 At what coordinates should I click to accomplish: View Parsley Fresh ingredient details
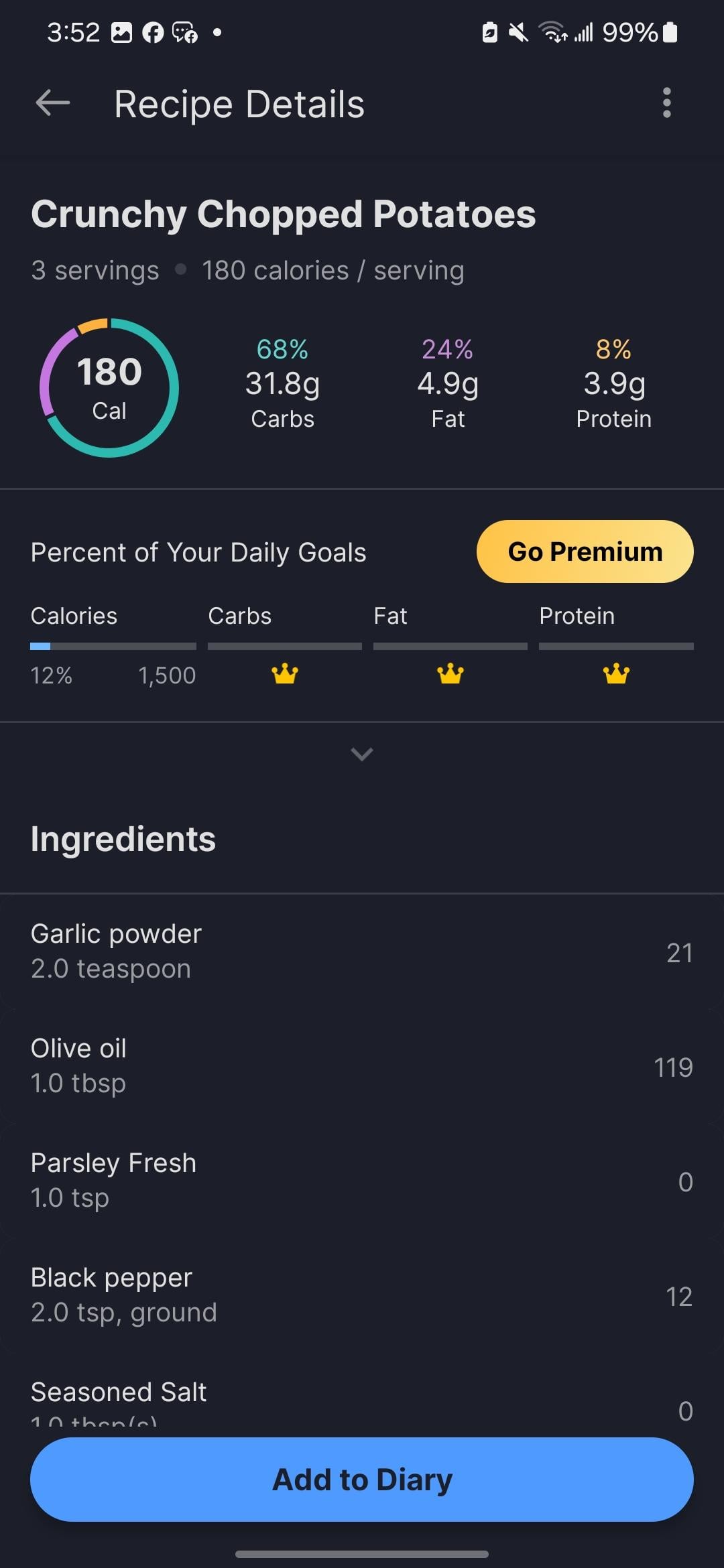[362, 1181]
